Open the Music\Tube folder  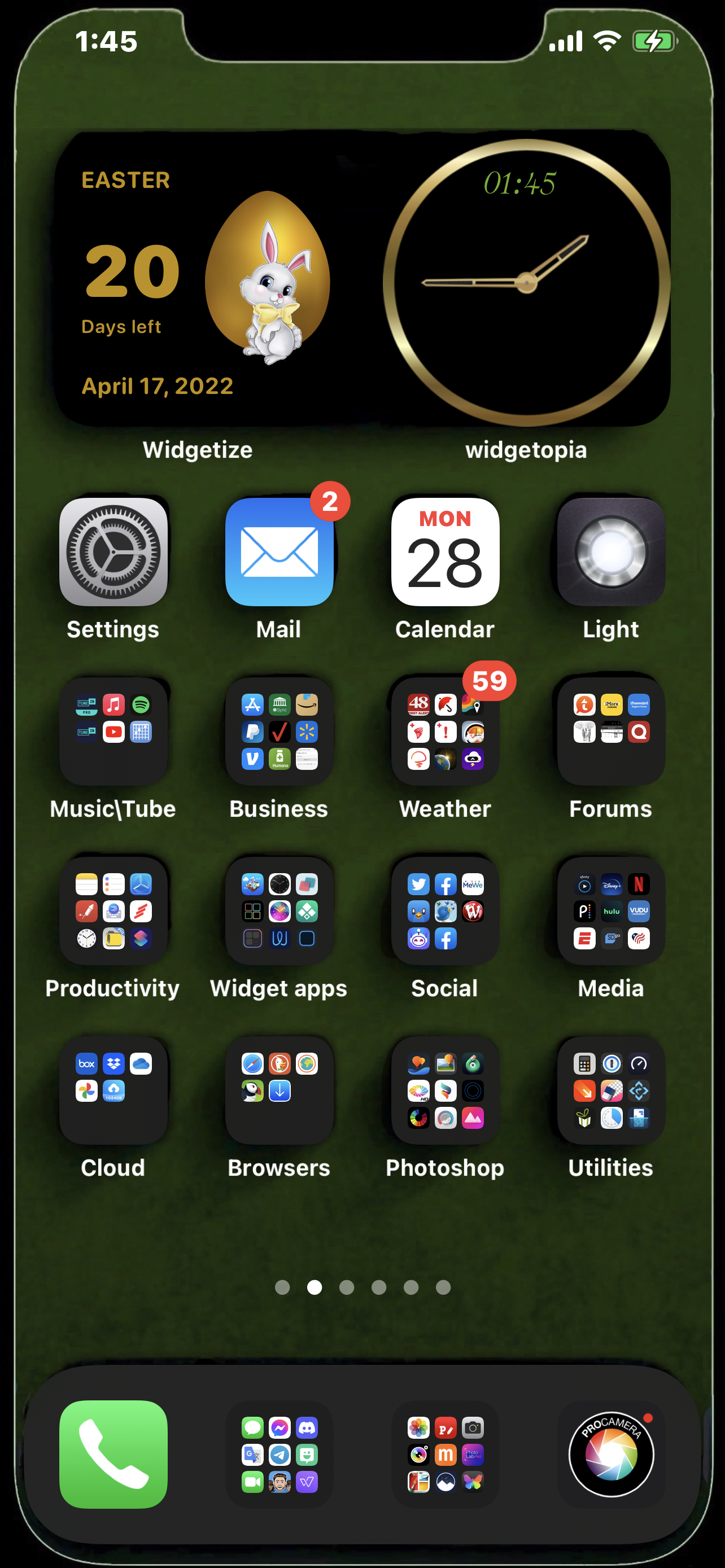point(113,730)
